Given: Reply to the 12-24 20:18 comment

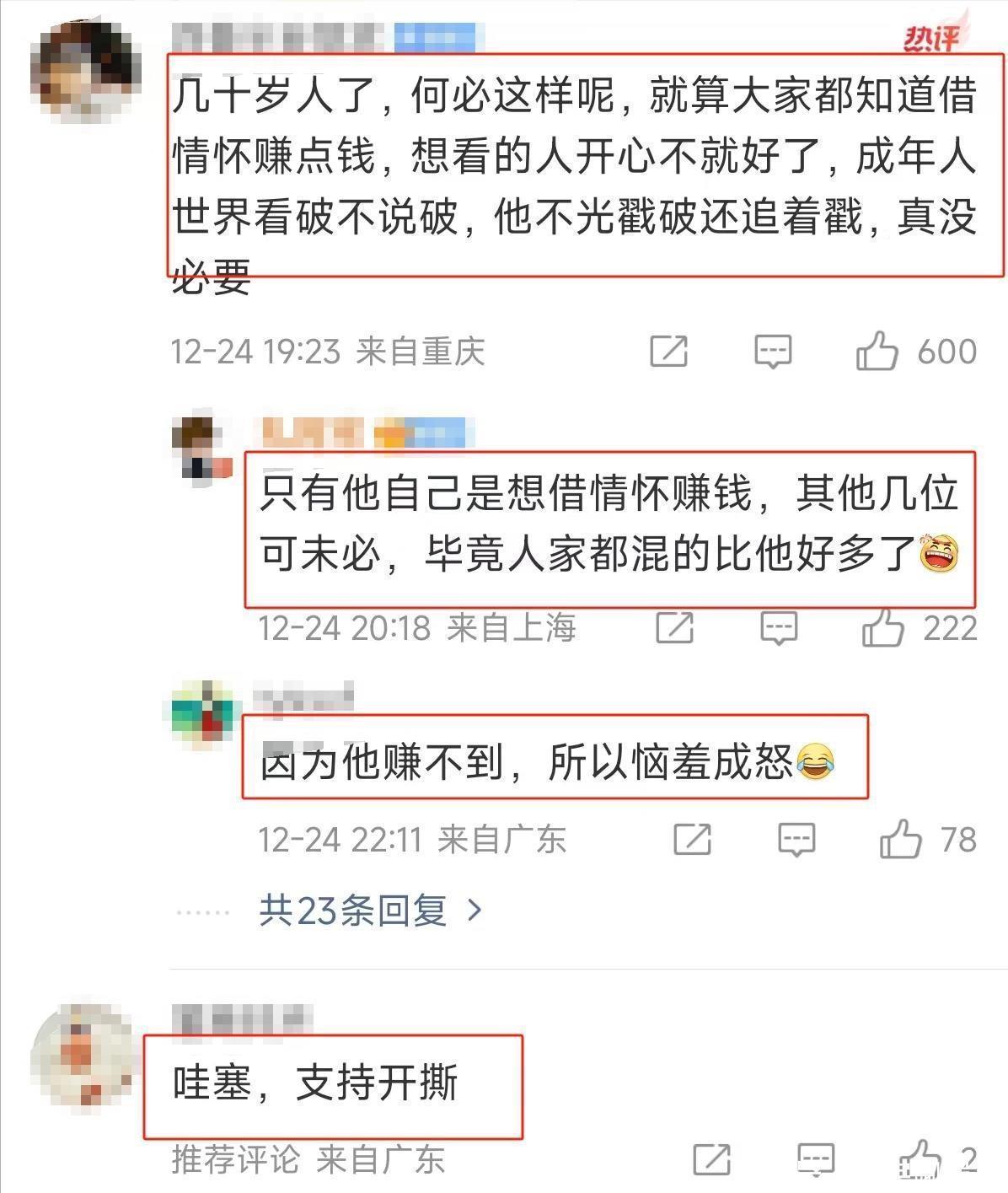Looking at the screenshot, I should point(779,628).
